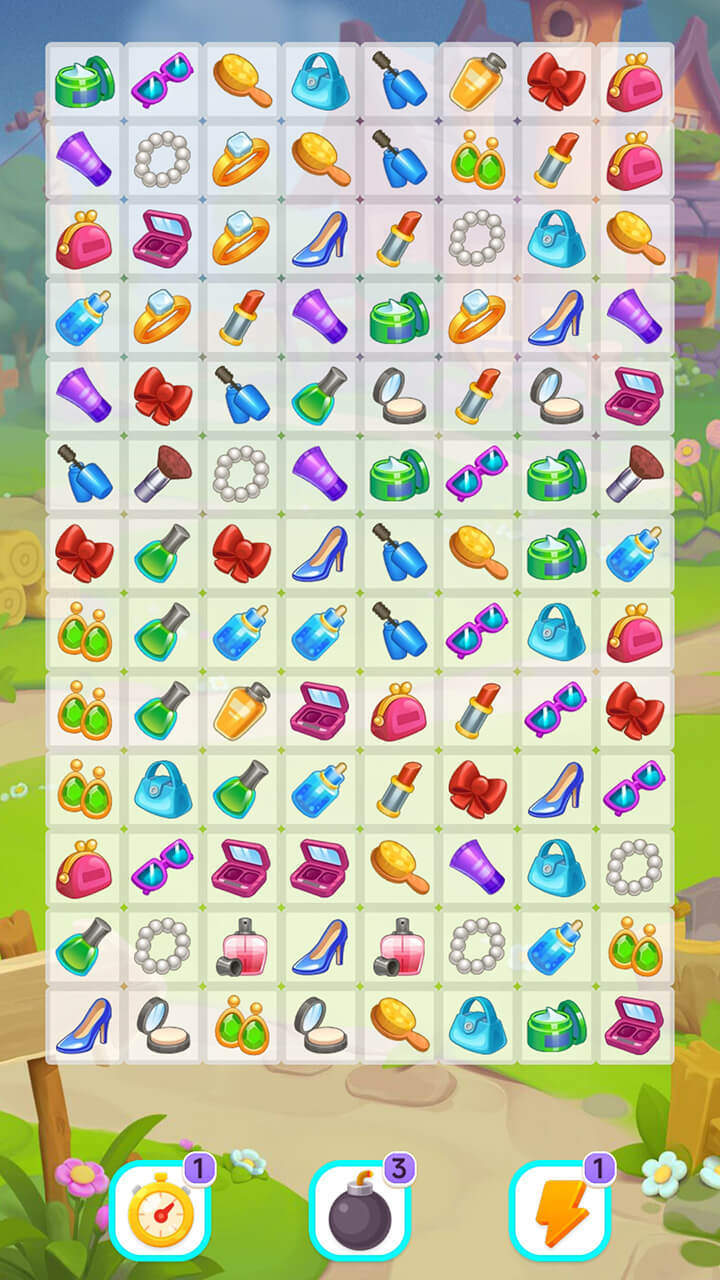
Task: Pick the orange bottle beside the red bow
Action: click(478, 81)
